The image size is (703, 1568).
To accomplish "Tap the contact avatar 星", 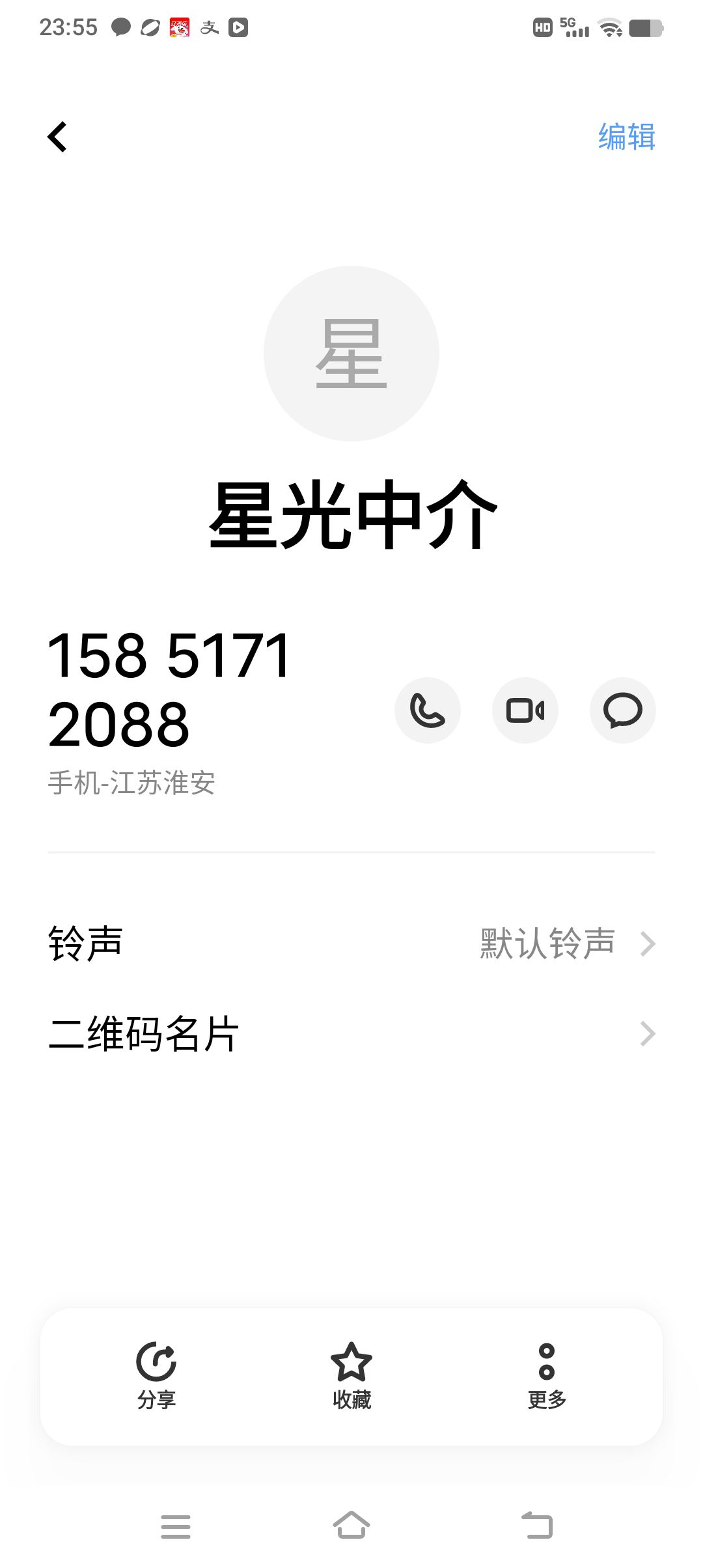I will pyautogui.click(x=351, y=354).
